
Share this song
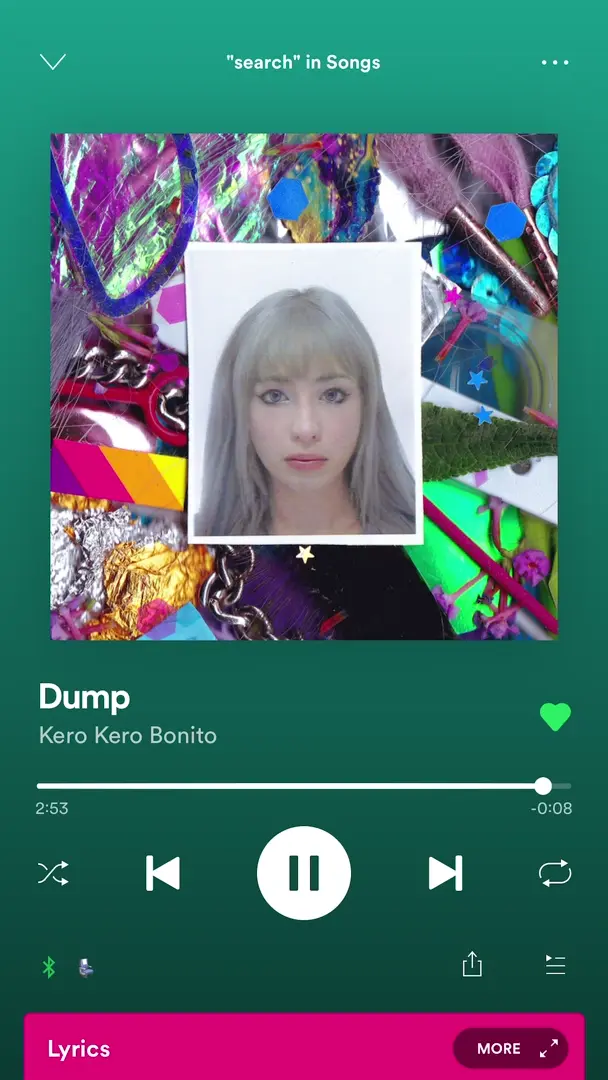[x=472, y=965]
